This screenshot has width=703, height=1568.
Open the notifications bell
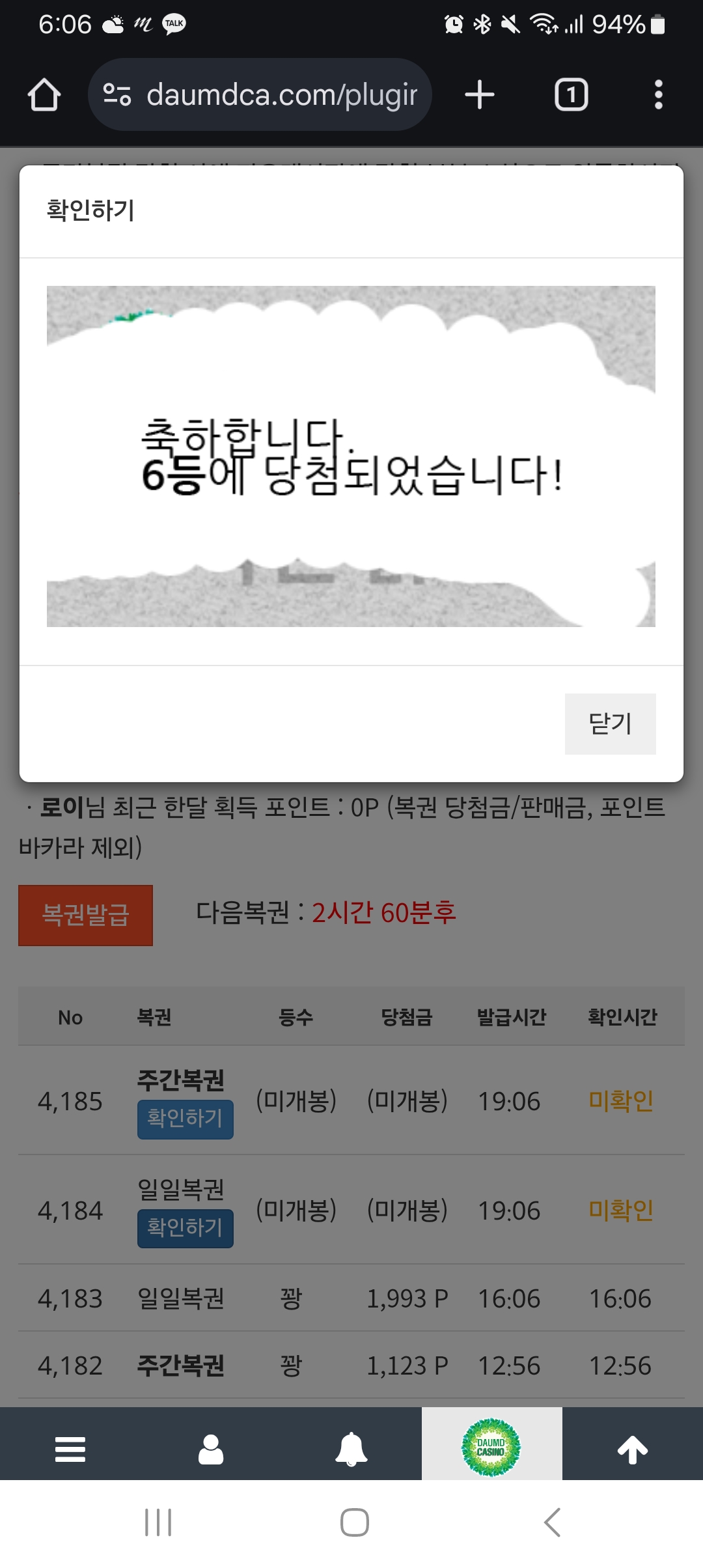[351, 1449]
